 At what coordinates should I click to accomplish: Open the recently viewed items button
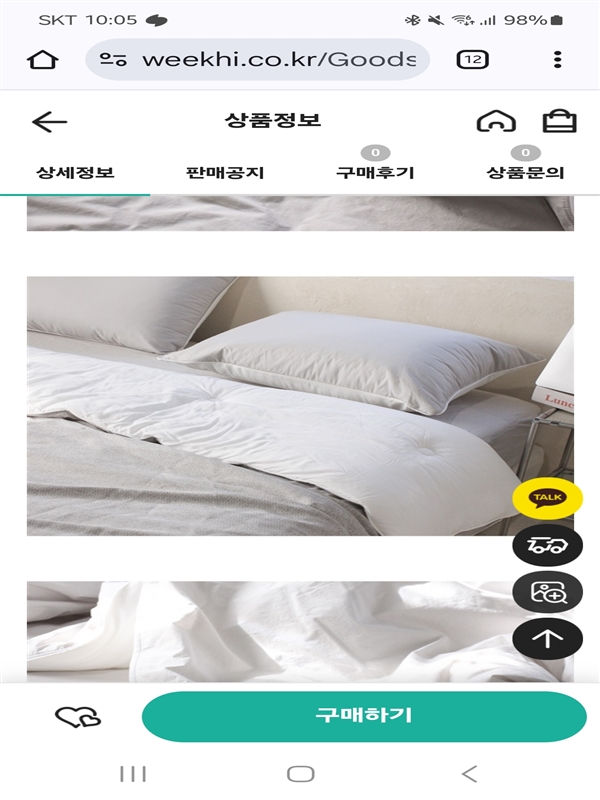[547, 545]
